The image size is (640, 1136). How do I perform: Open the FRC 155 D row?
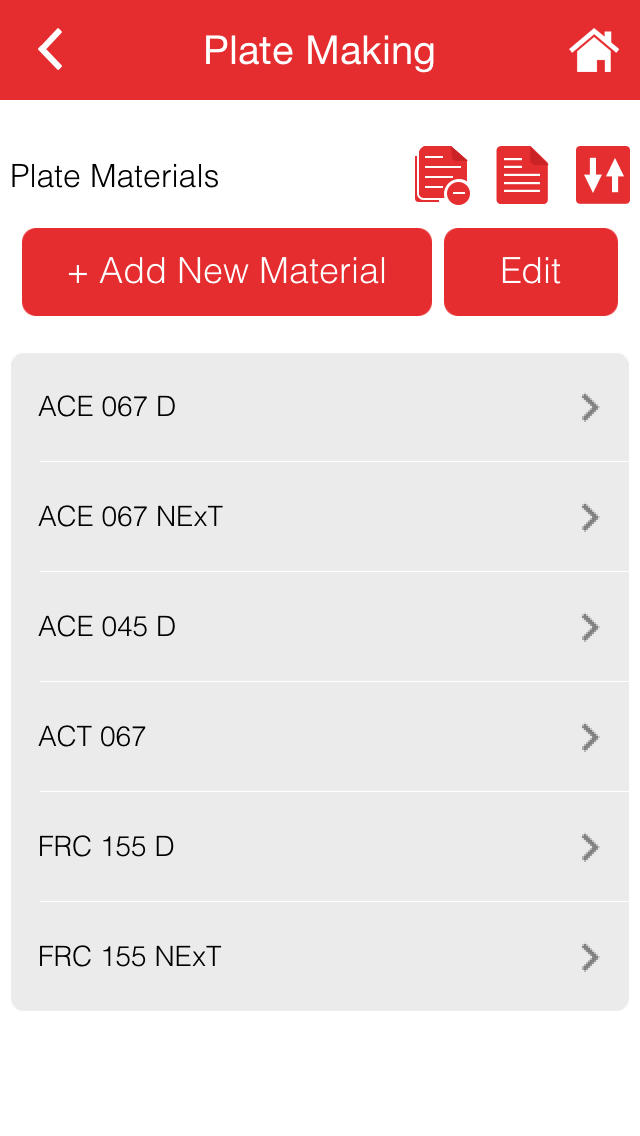(x=320, y=847)
